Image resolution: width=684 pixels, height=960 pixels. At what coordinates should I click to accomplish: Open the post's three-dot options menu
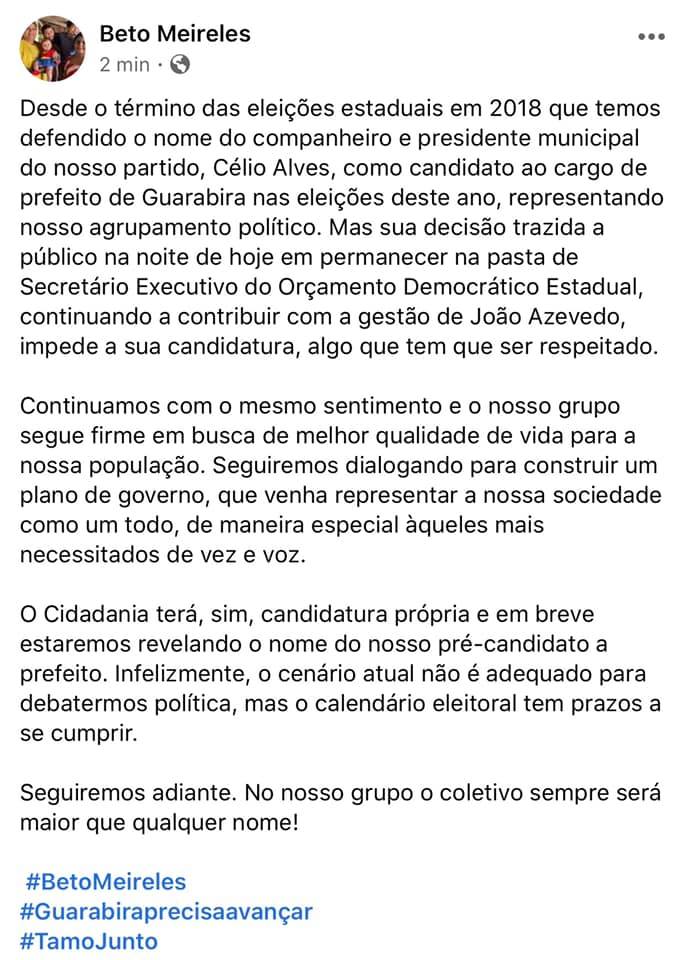point(651,37)
